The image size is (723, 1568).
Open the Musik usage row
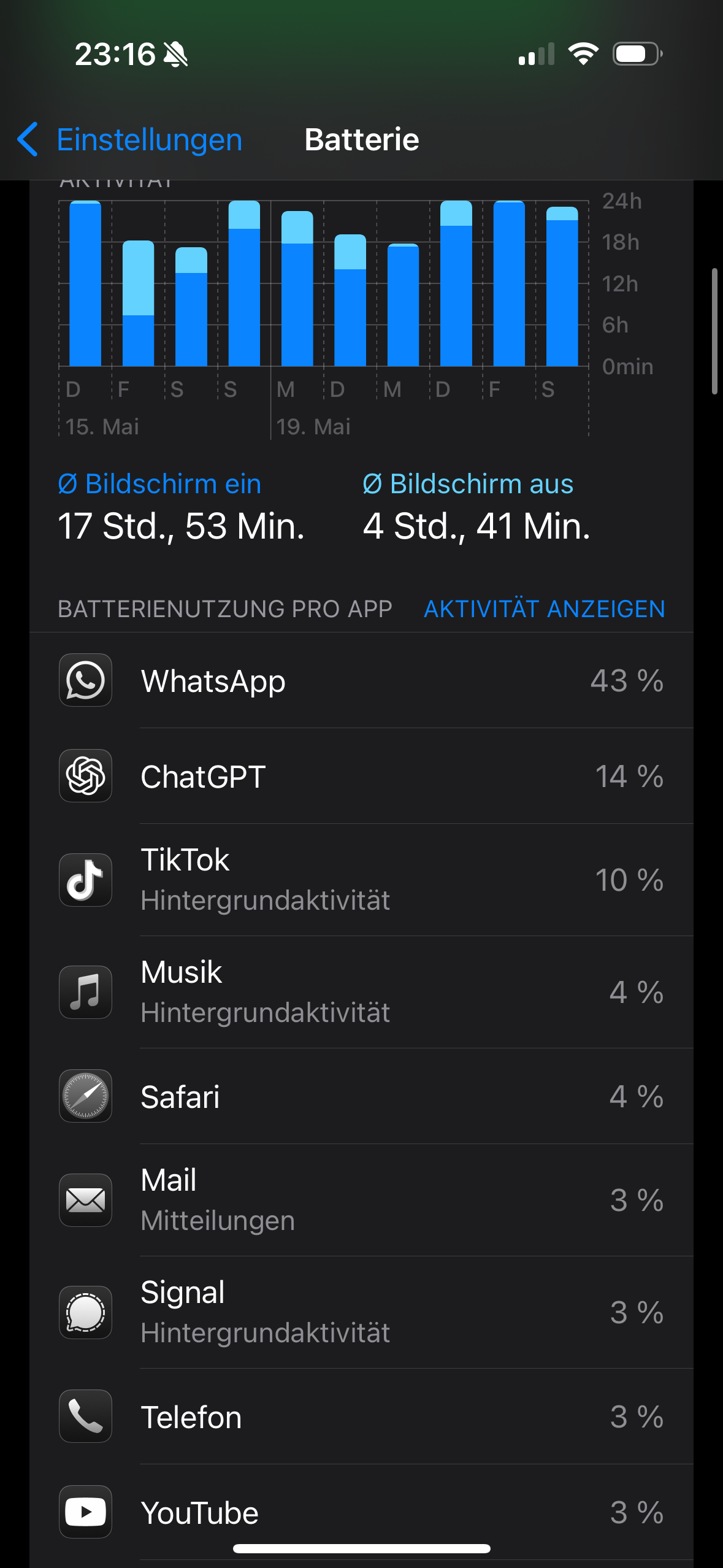[x=361, y=992]
